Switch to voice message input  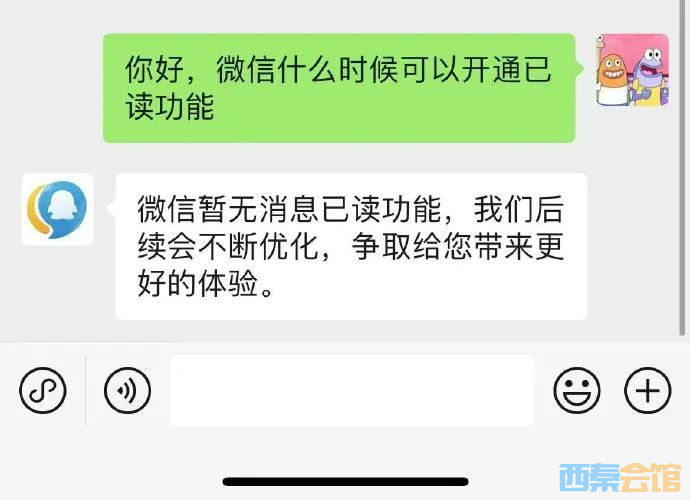(127, 390)
